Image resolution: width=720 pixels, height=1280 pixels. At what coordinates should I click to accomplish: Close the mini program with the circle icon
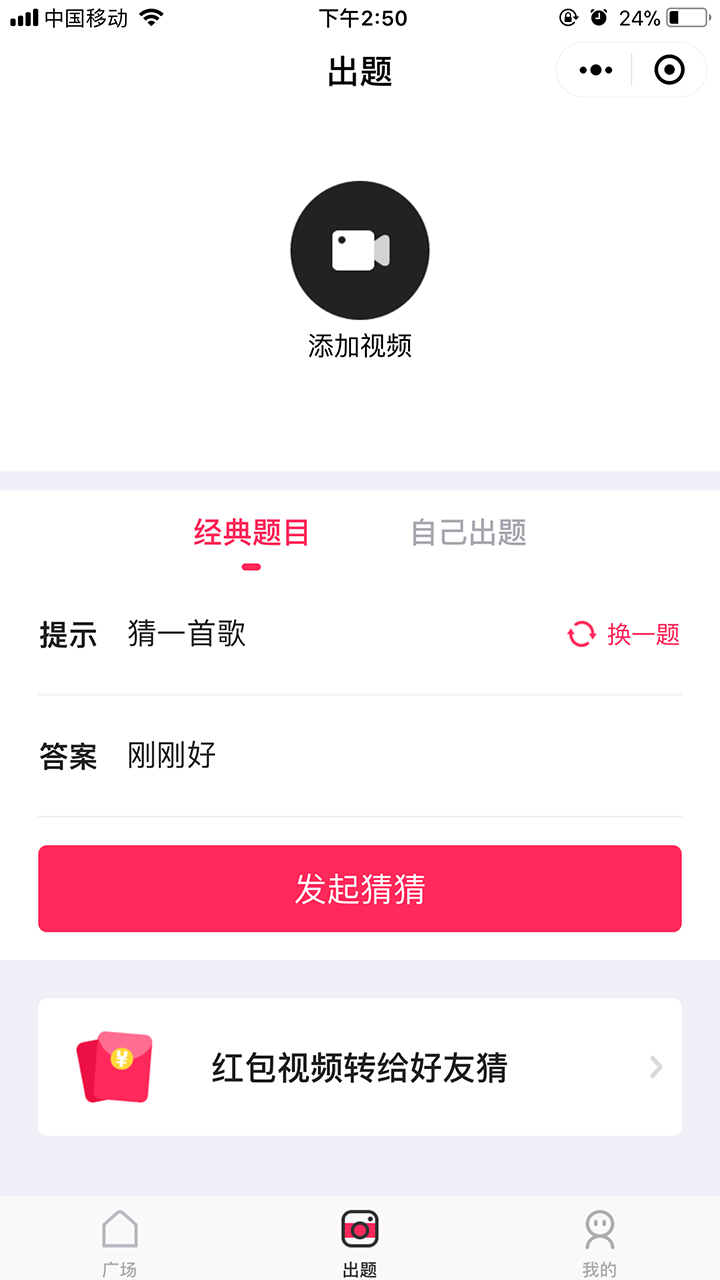point(669,70)
